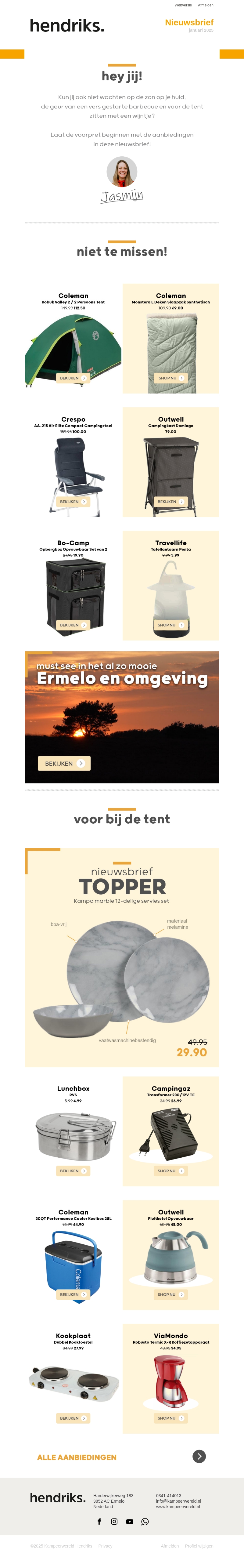View the Outwell Domingo camping cupboard
Screen dimensions: 244x1568
170,502
